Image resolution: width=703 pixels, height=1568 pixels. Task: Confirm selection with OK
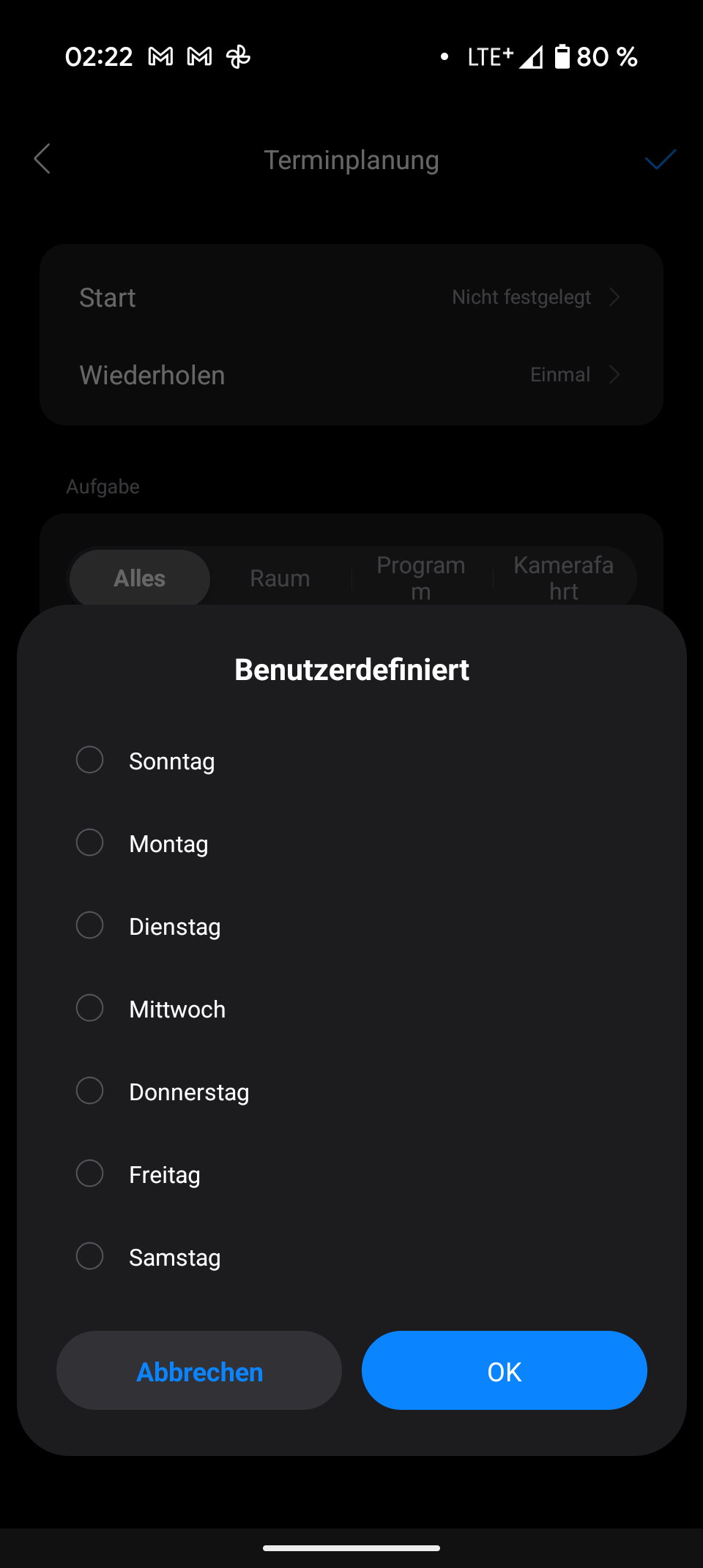505,1370
